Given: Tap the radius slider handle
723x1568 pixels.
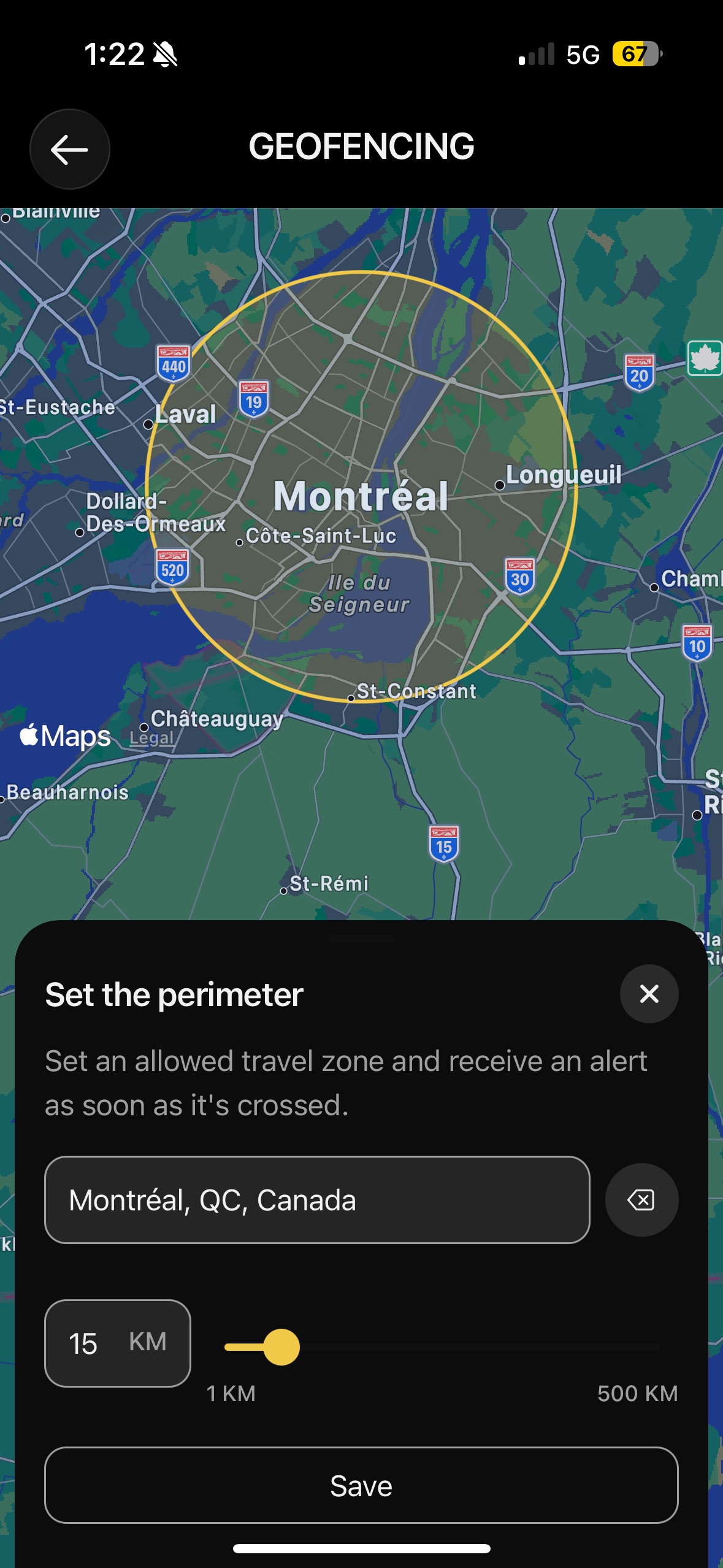Looking at the screenshot, I should [281, 1347].
